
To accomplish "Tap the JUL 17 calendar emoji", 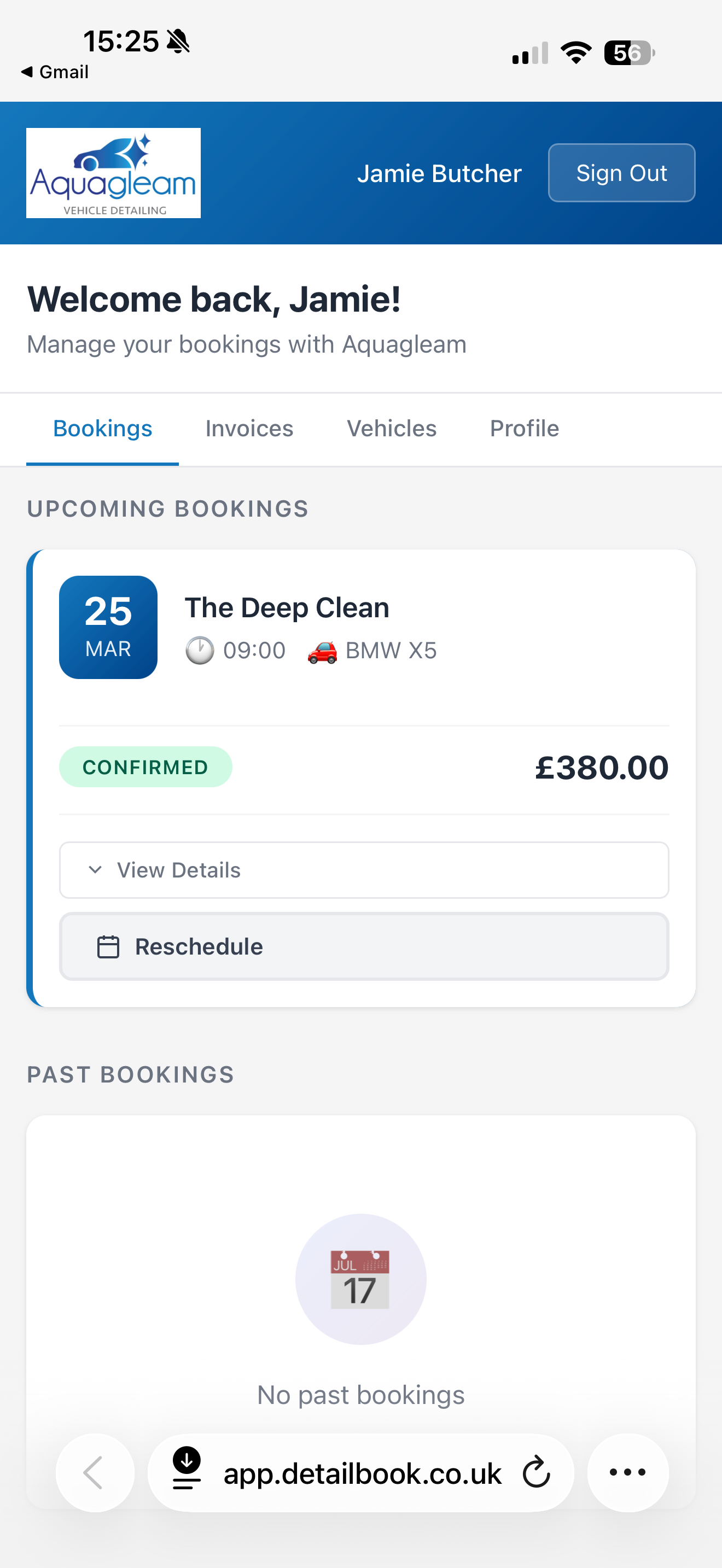I will pyautogui.click(x=360, y=1278).
